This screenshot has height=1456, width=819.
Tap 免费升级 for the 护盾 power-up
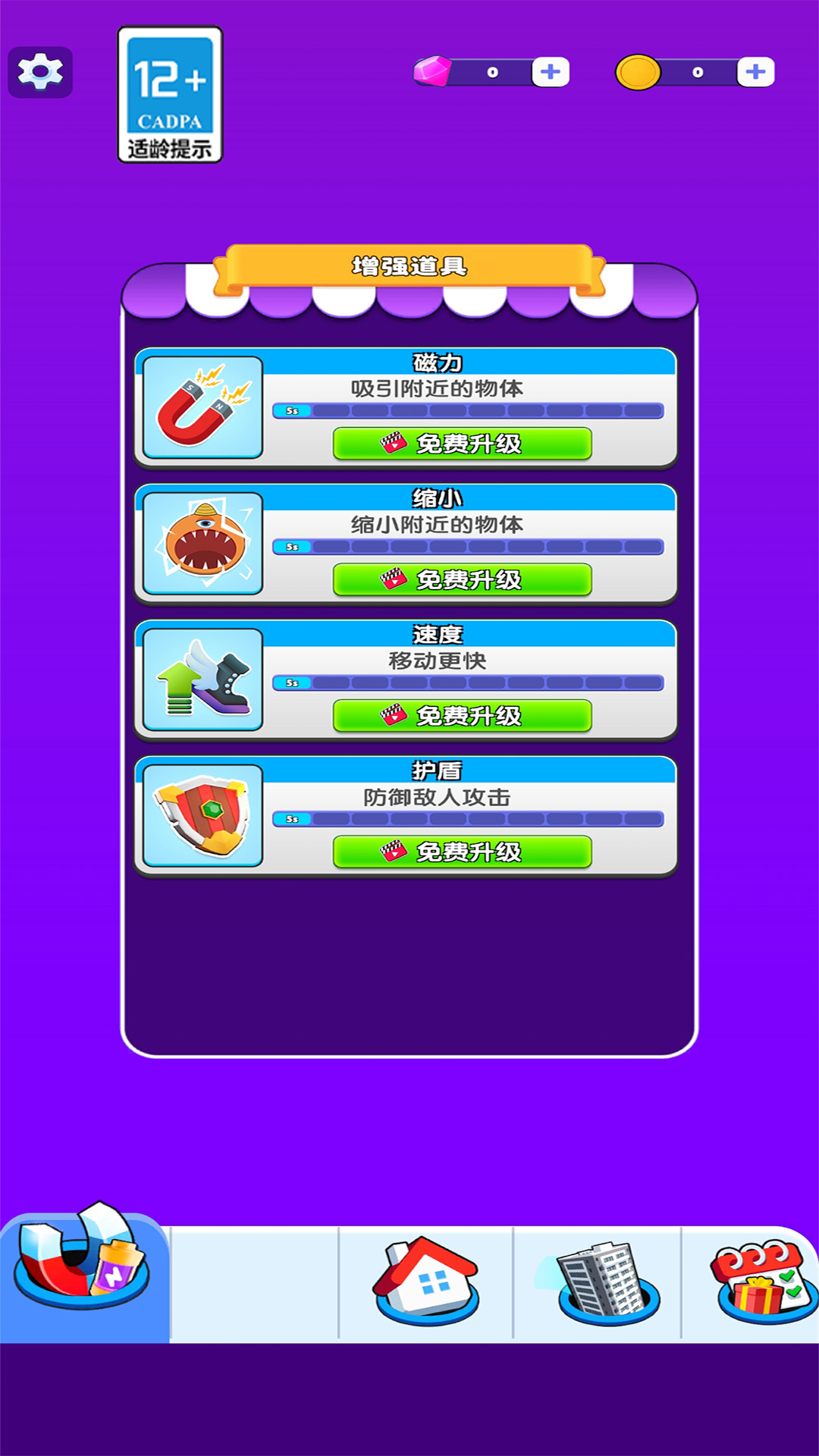click(463, 852)
